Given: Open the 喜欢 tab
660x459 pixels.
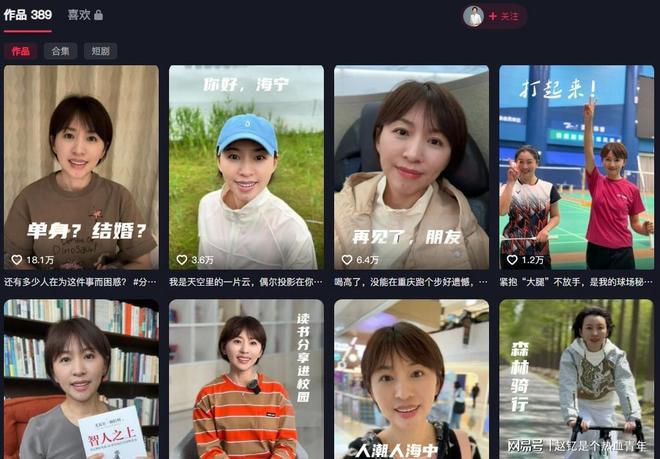Looking at the screenshot, I should 84,15.
